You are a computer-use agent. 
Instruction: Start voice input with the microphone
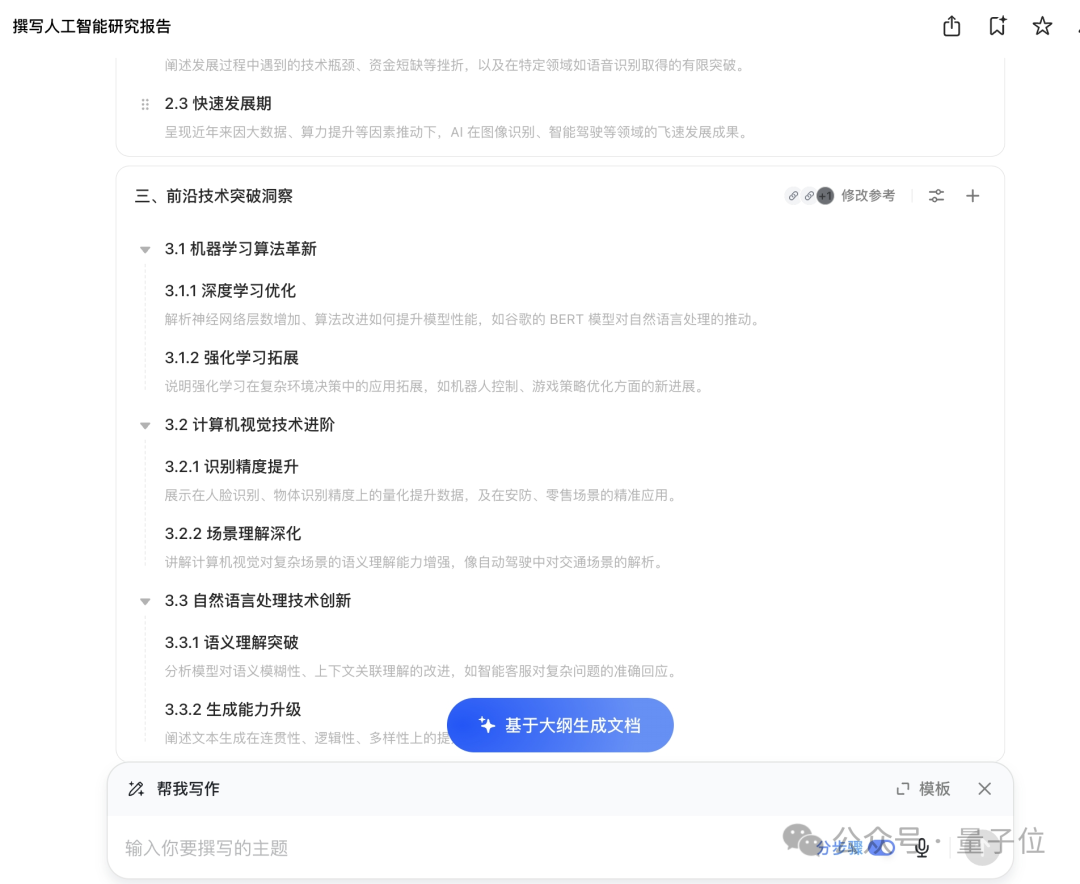921,848
